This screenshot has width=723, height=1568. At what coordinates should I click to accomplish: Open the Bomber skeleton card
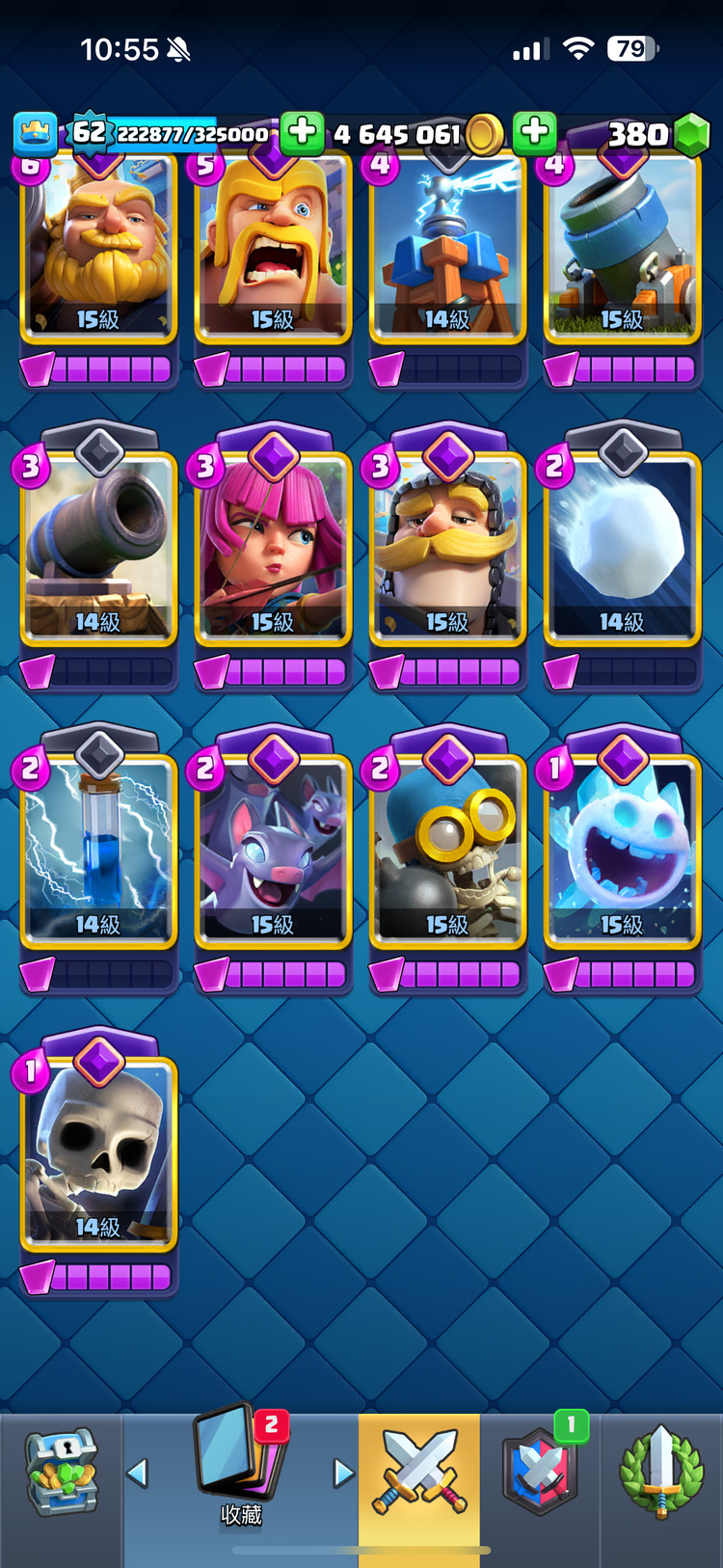(x=447, y=851)
